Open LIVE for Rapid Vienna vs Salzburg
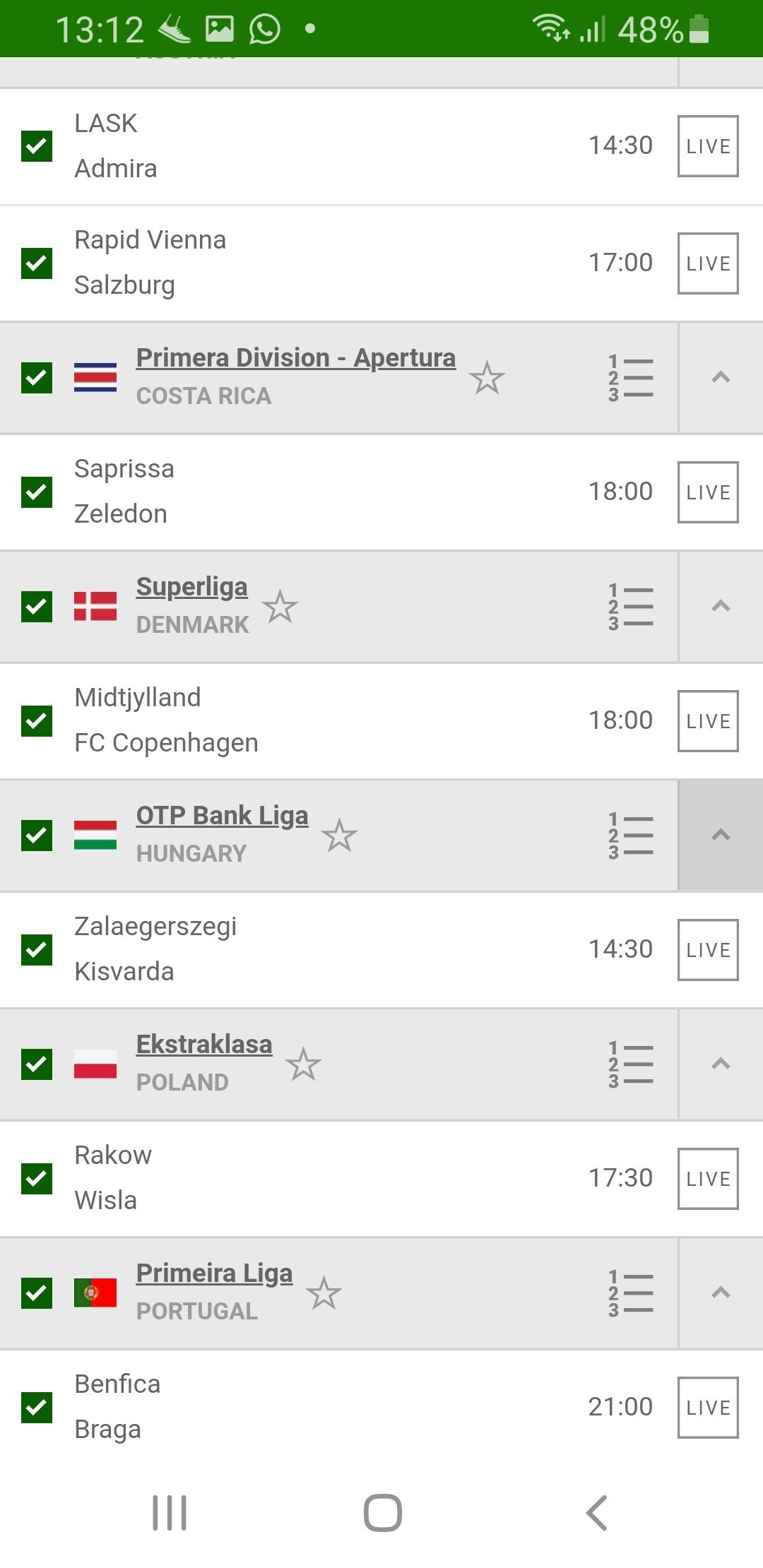Viewport: 763px width, 1568px height. tap(708, 263)
